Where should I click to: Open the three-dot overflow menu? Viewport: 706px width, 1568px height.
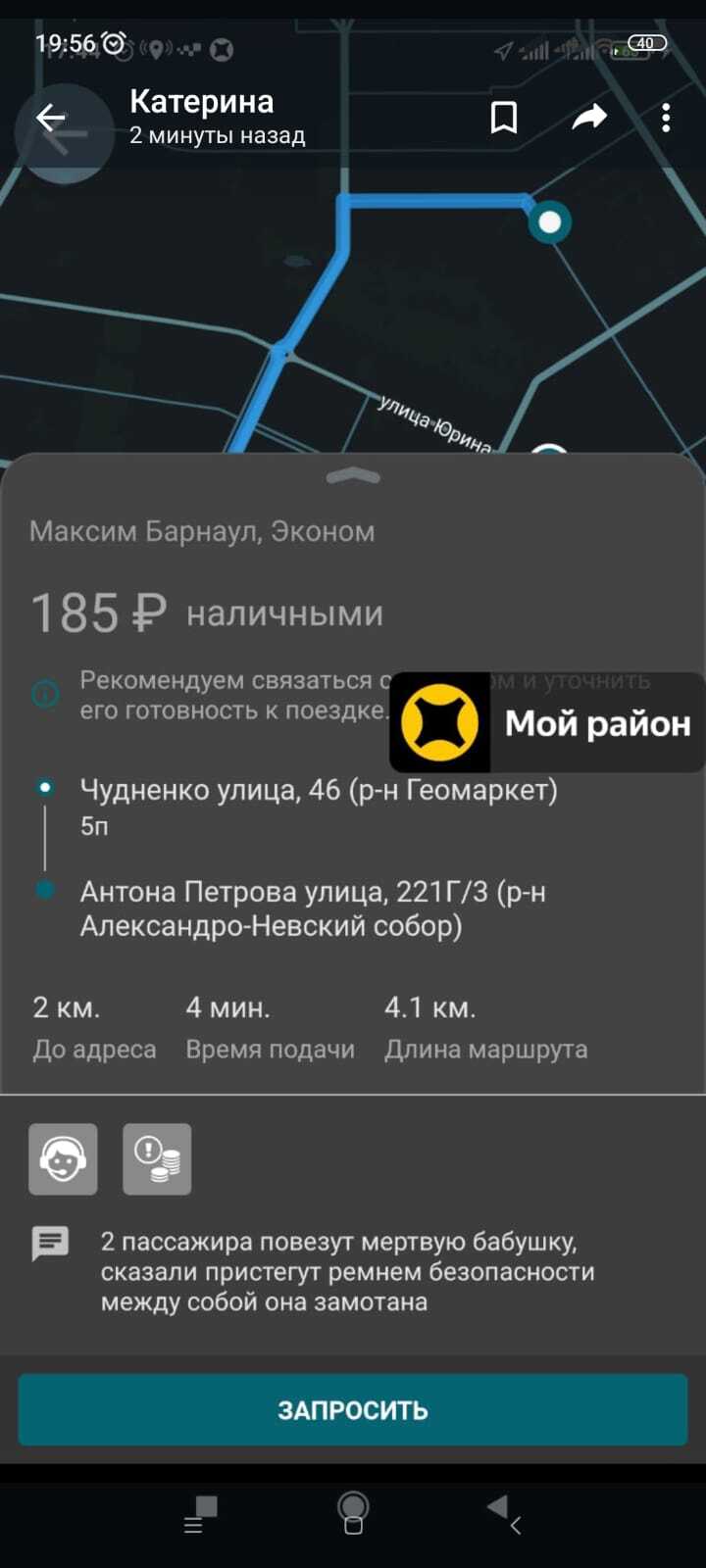click(x=666, y=118)
